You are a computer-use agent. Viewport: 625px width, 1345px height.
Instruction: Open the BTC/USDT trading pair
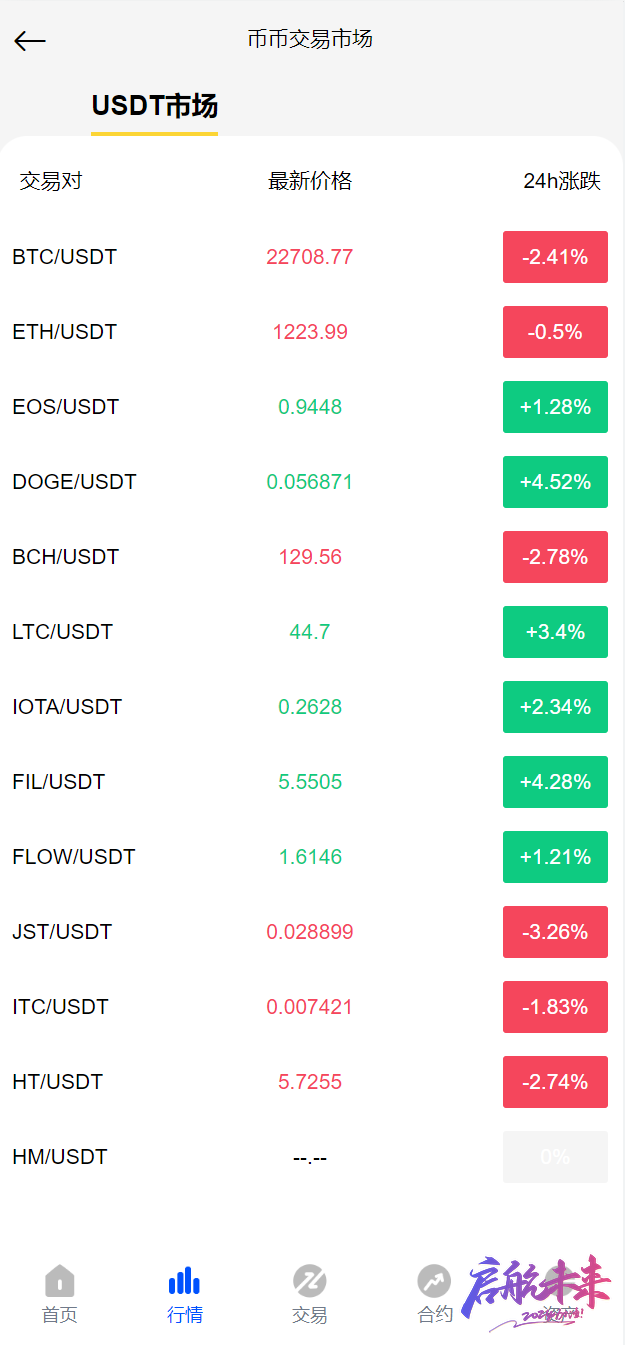coord(312,257)
